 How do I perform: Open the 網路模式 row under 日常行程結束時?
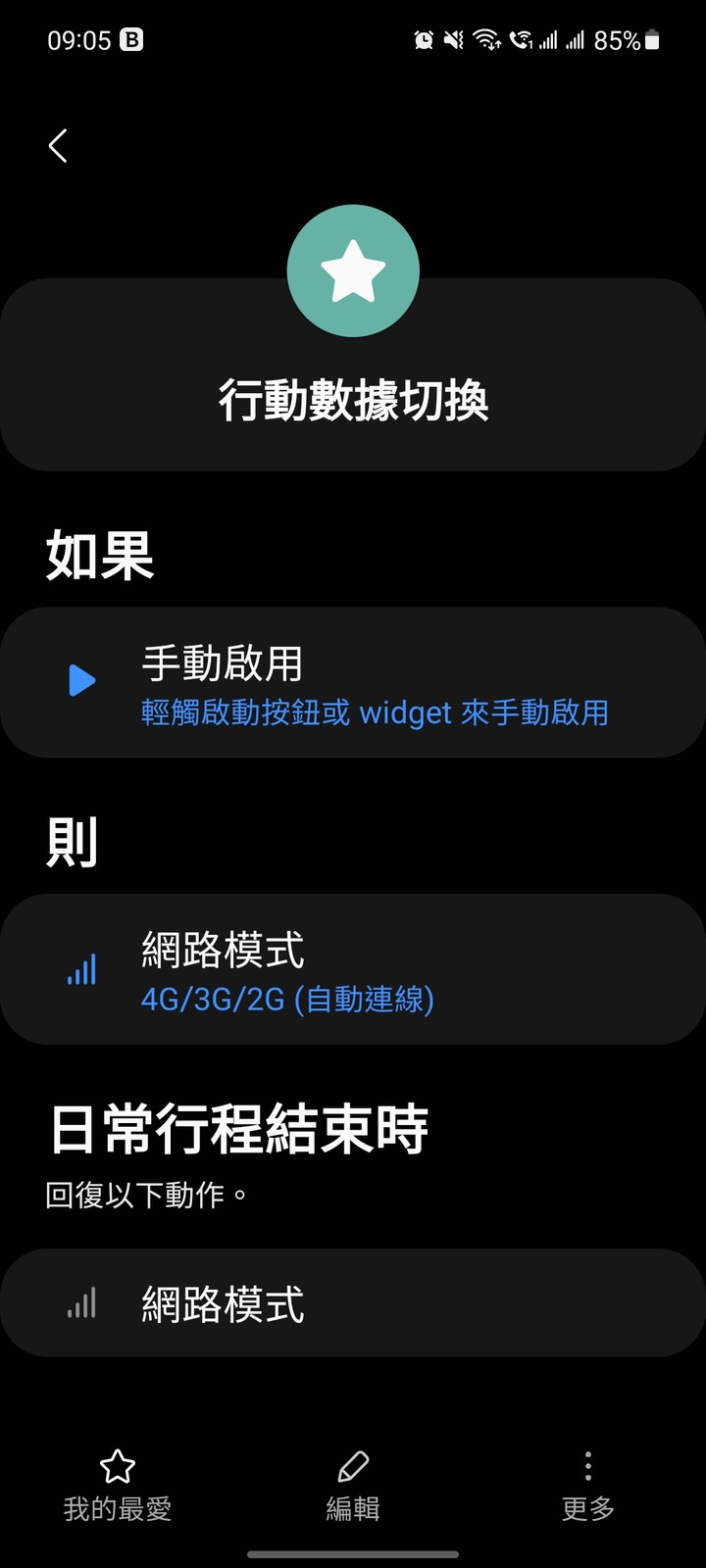point(353,1302)
